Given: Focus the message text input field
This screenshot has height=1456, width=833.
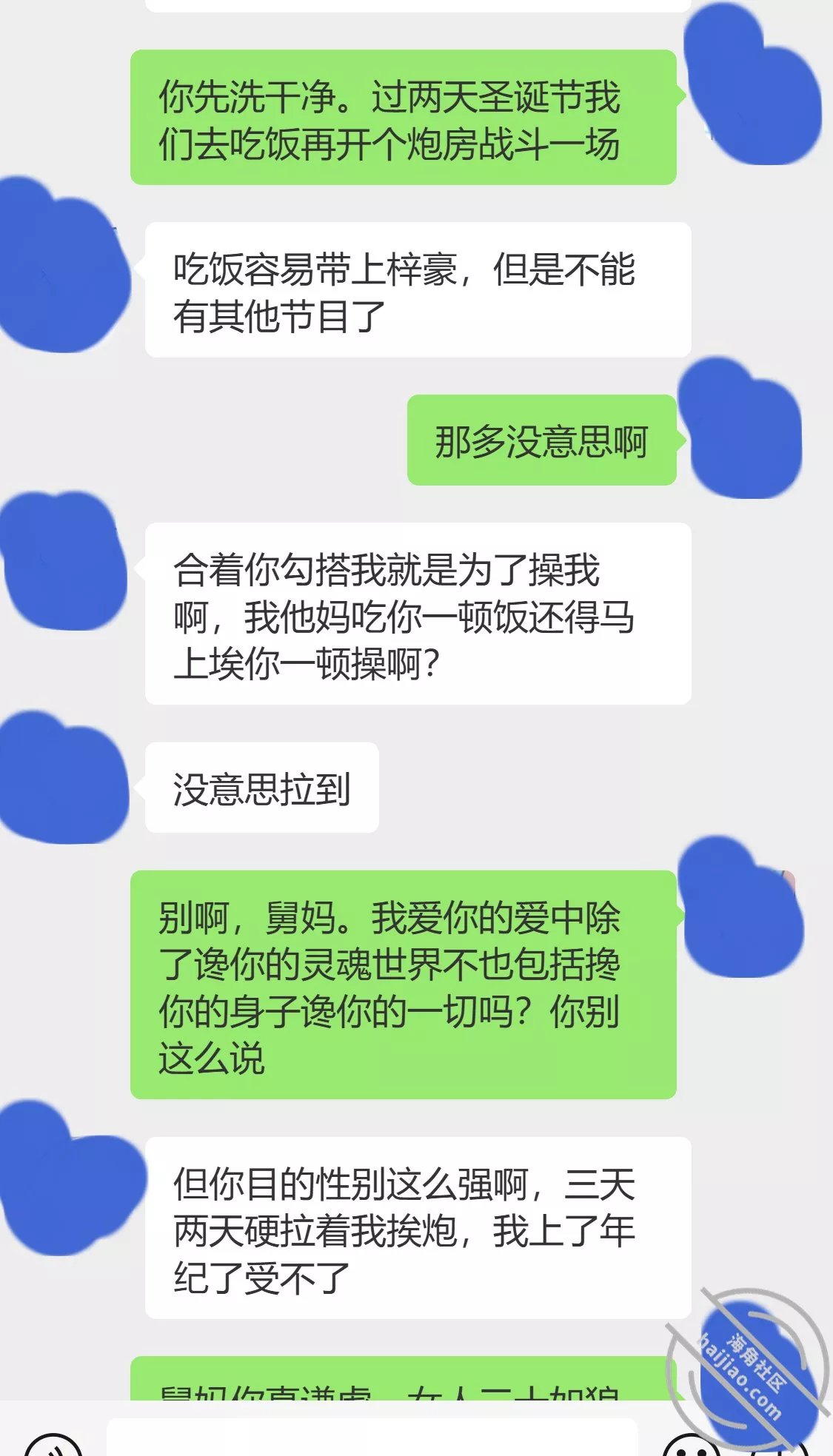Looking at the screenshot, I should click(x=372, y=1437).
